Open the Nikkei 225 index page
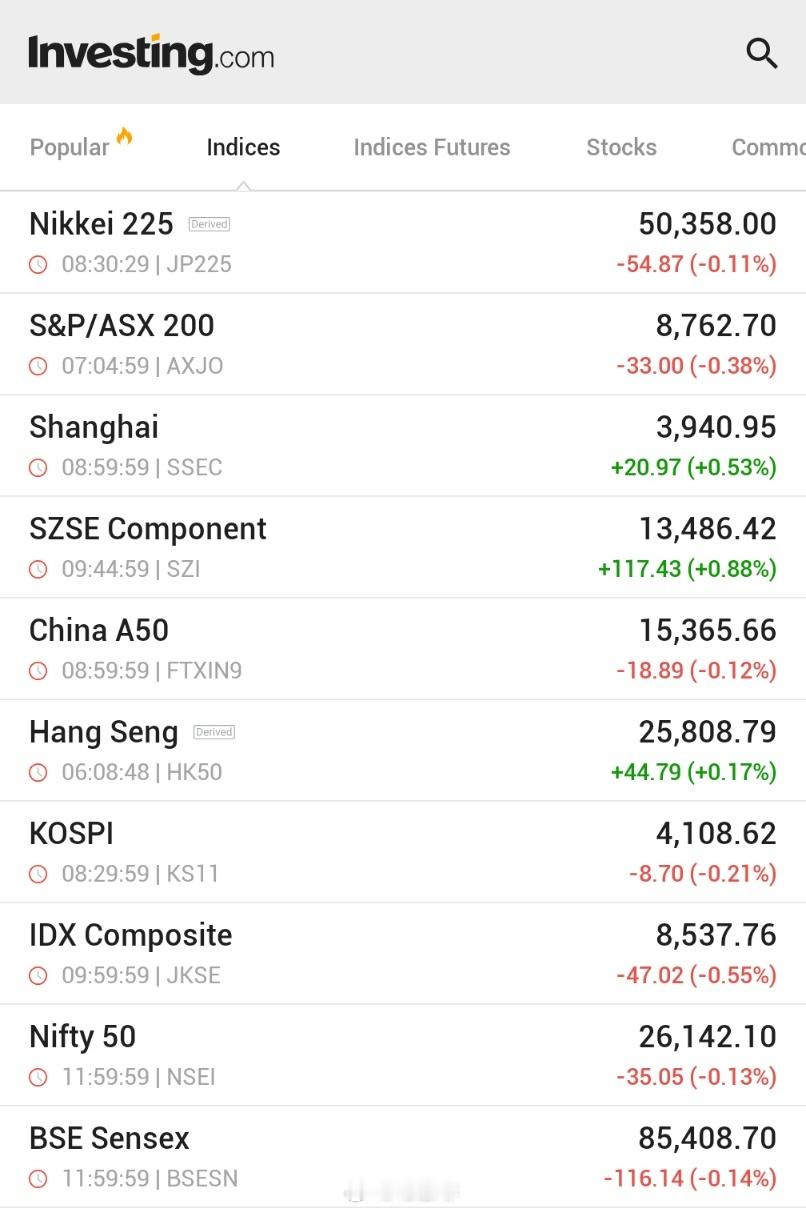The width and height of the screenshot is (806, 1211). 100,223
